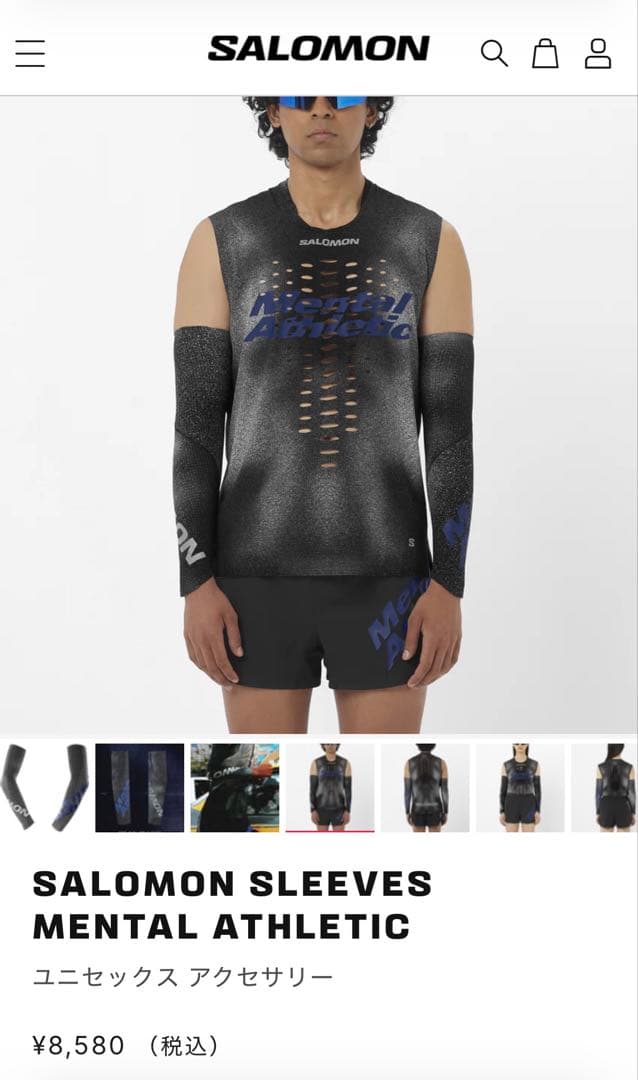Screen dimensions: 638x1080
Task: Open the main product image fullscreen
Action: tap(319, 415)
